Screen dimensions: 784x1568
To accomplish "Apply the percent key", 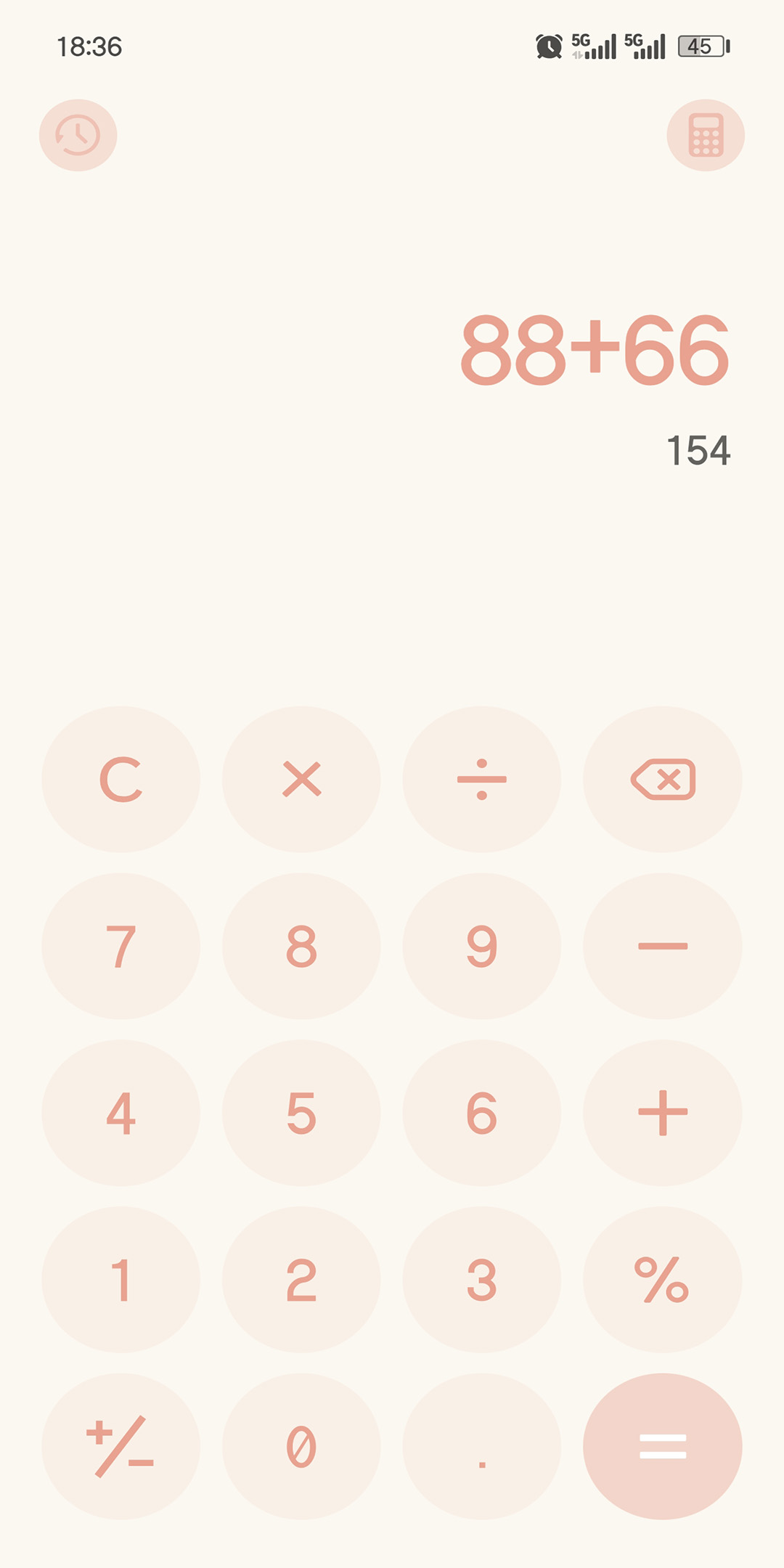I will (x=662, y=1280).
